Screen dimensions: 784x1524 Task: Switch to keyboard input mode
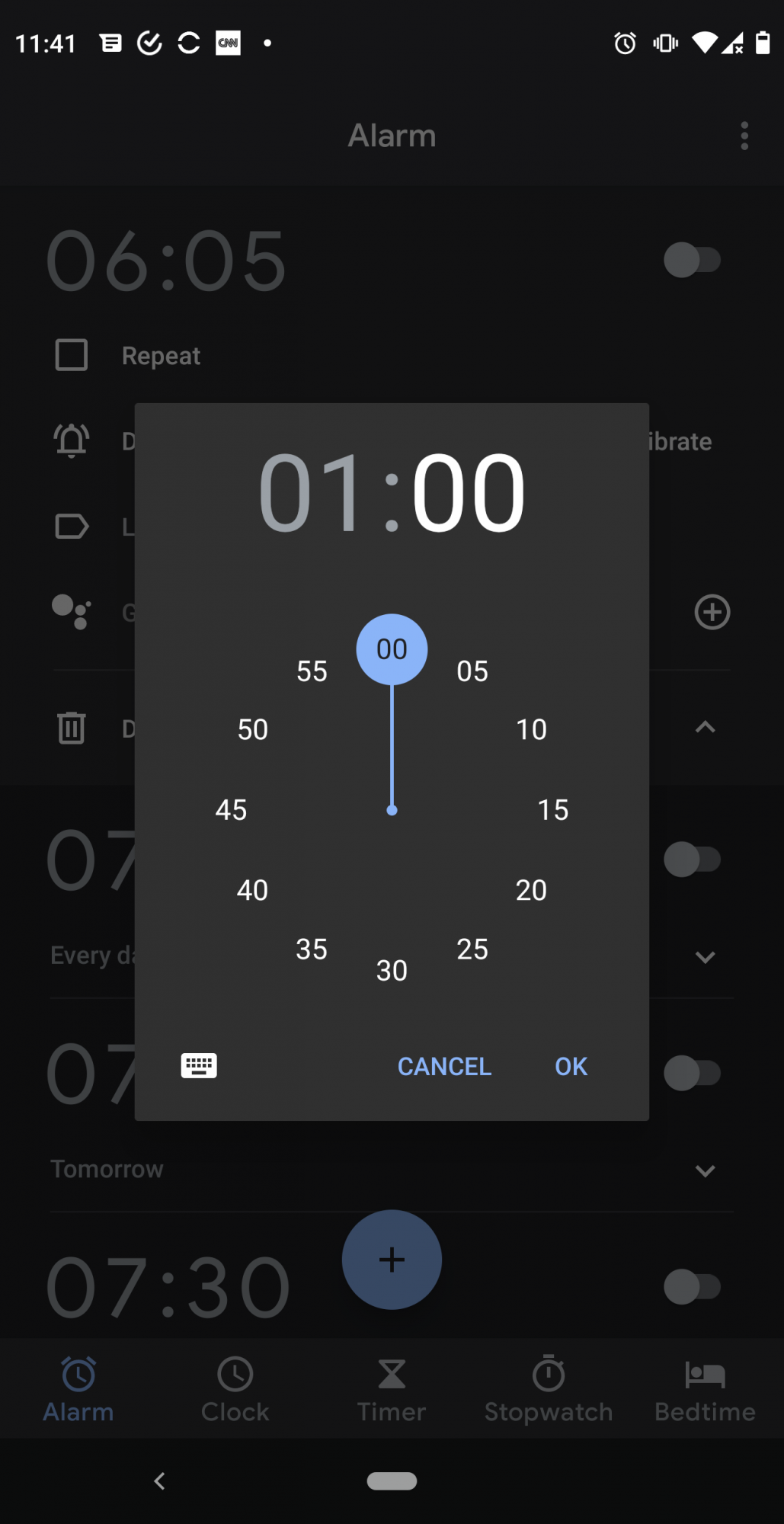click(x=199, y=1065)
